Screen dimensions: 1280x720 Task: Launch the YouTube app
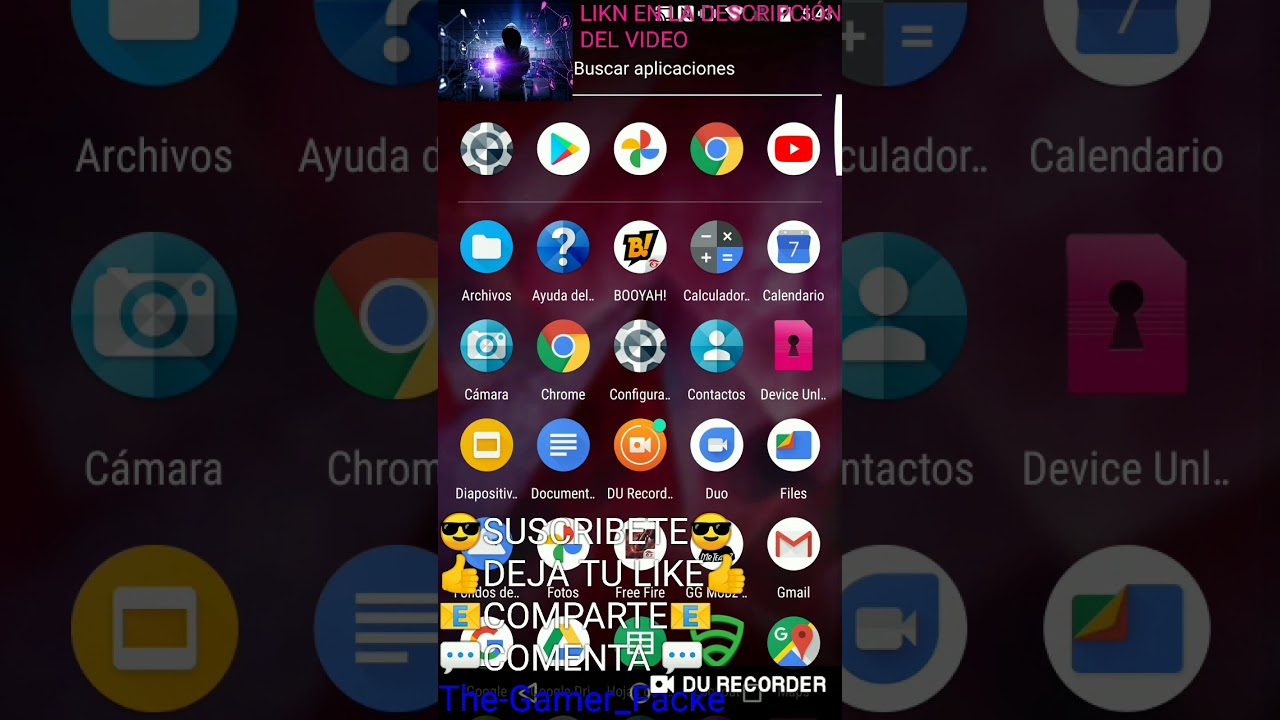coord(793,150)
